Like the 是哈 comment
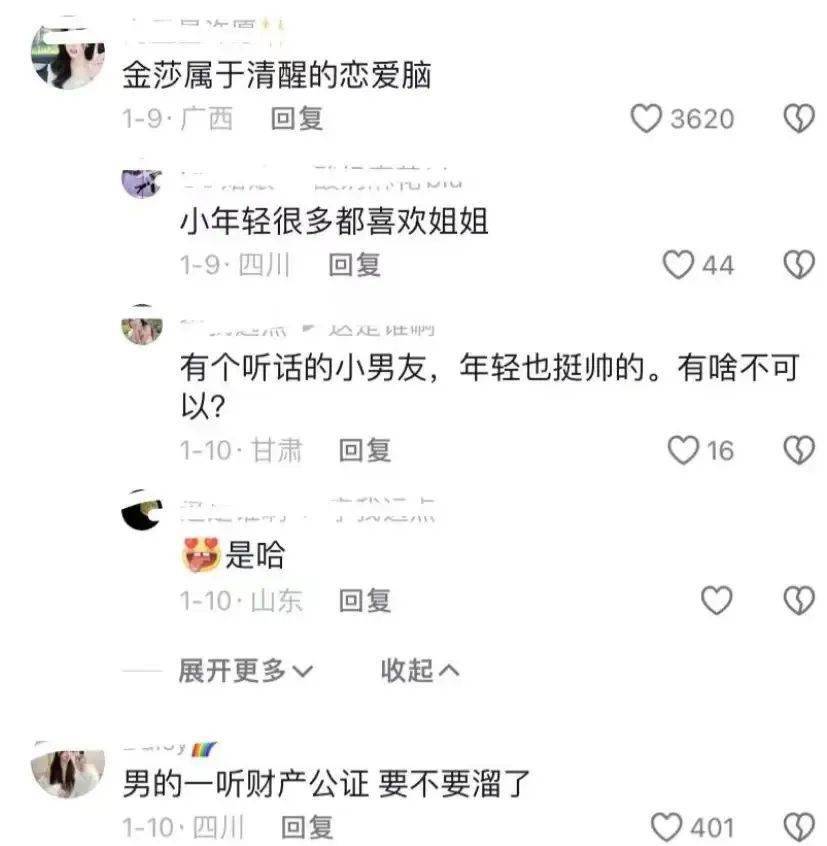Image resolution: width=827 pixels, height=846 pixels. [716, 601]
